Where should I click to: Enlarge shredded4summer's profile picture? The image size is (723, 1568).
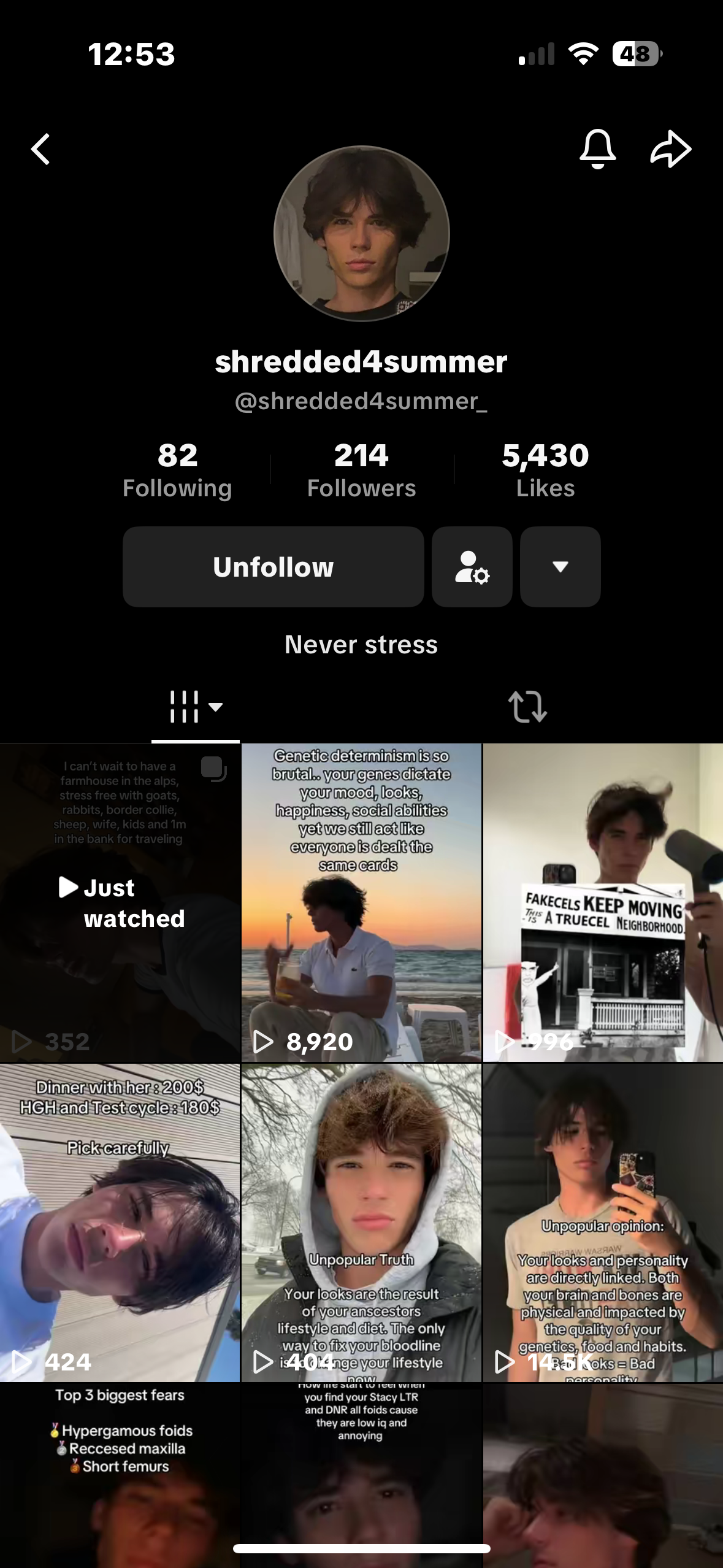pos(361,234)
